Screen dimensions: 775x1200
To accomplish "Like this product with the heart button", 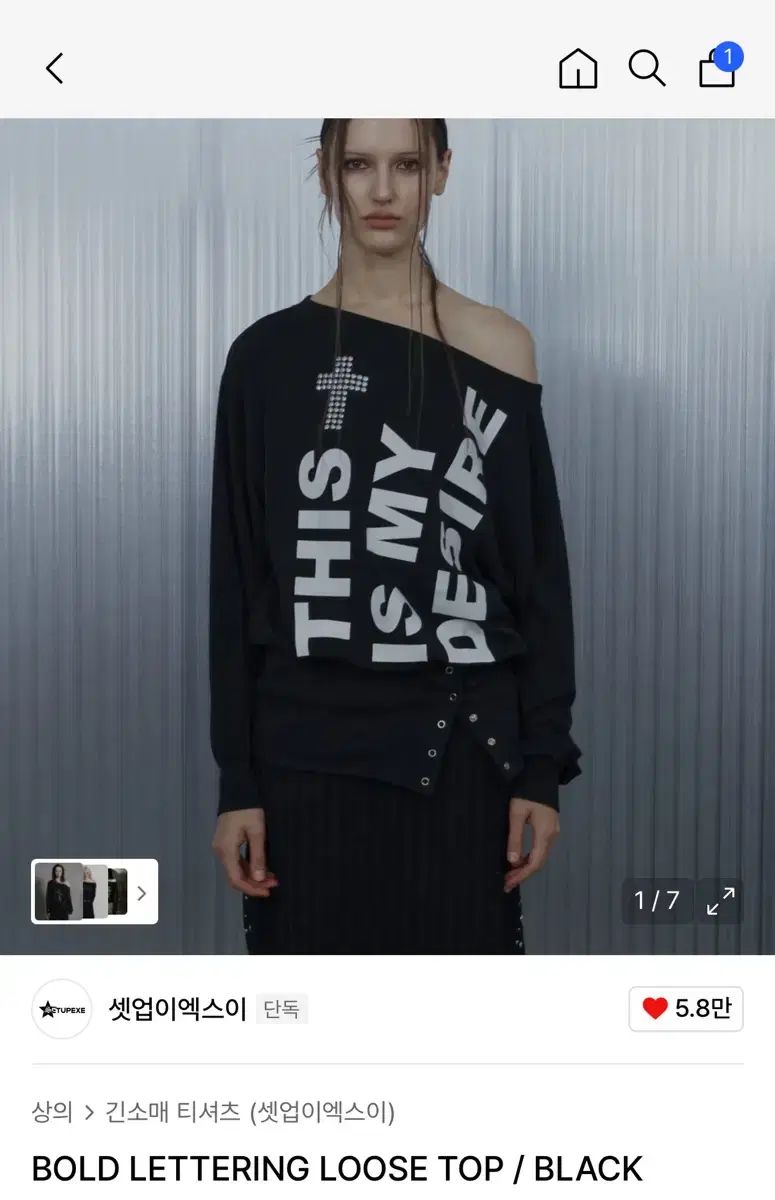I will (x=685, y=1009).
